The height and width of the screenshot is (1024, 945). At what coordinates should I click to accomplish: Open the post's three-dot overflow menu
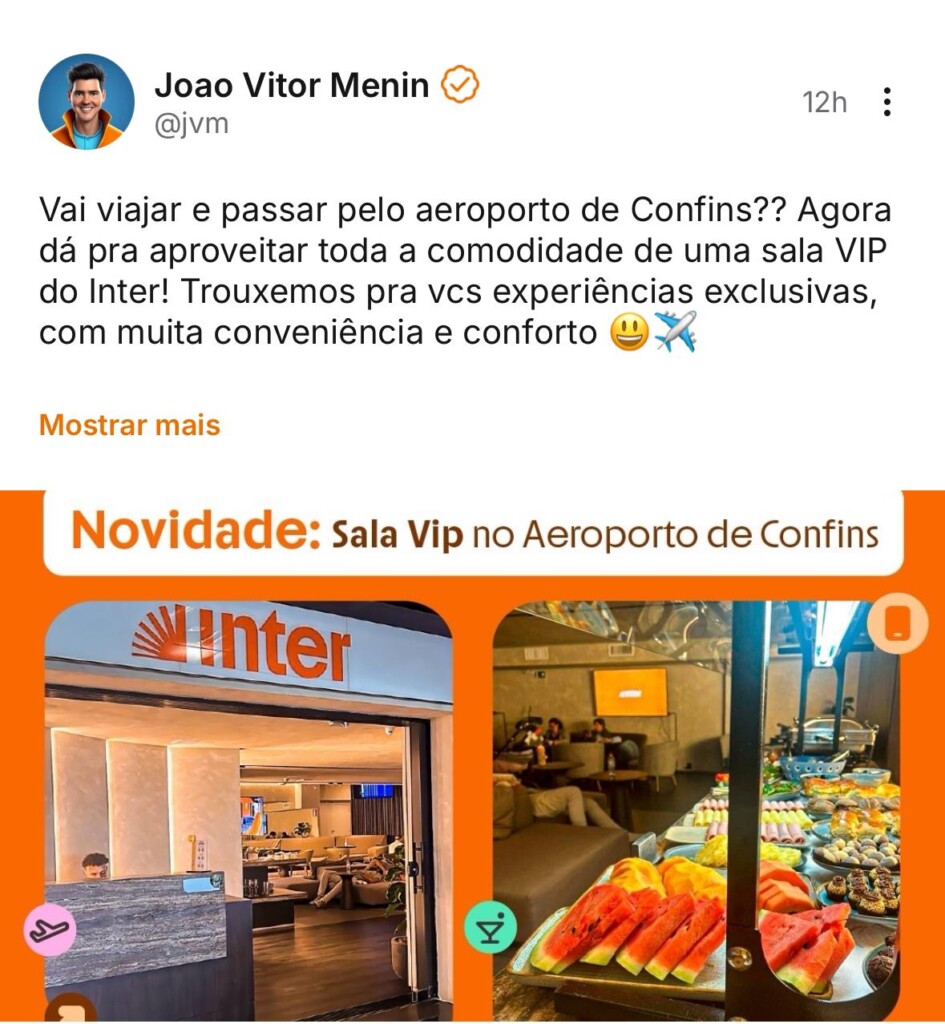pos(886,102)
